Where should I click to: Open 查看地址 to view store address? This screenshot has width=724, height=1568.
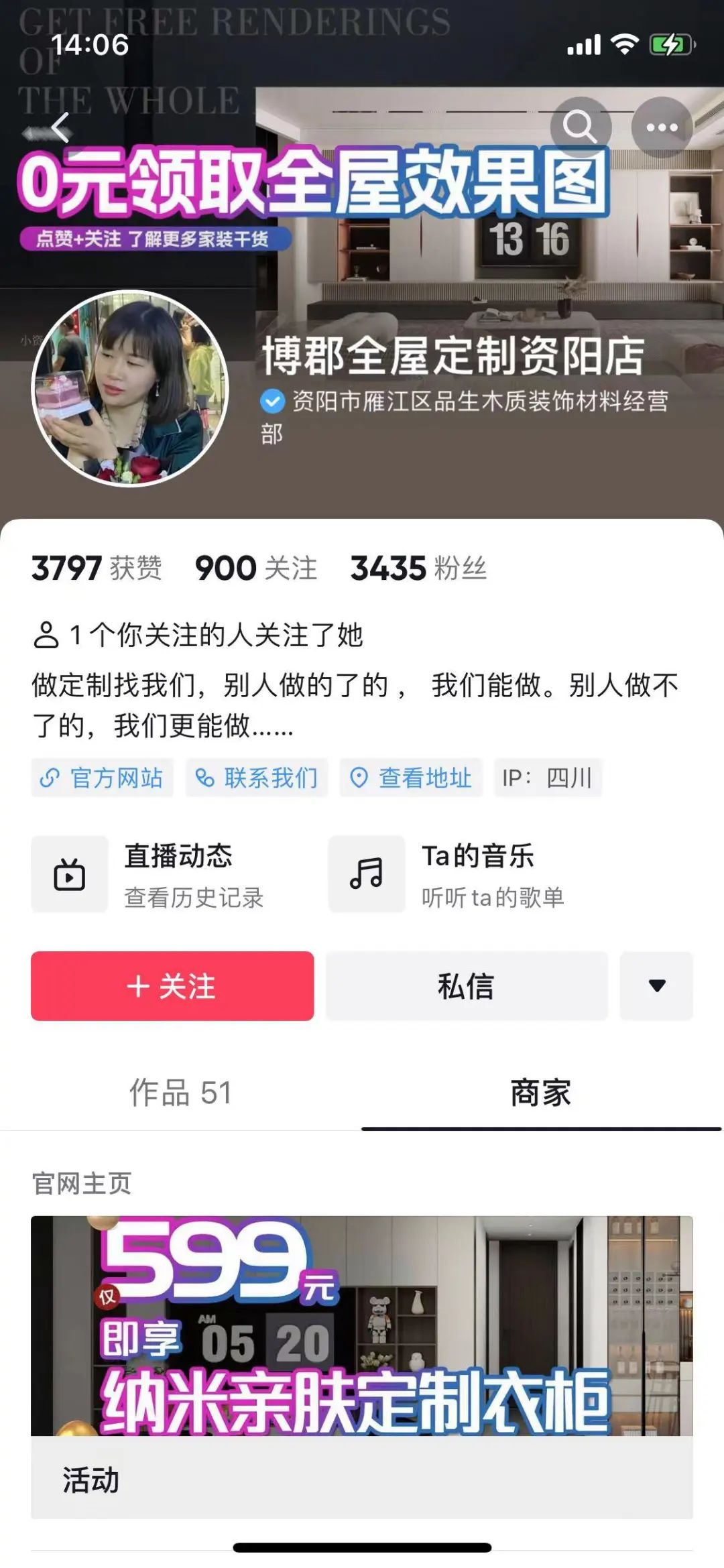411,778
